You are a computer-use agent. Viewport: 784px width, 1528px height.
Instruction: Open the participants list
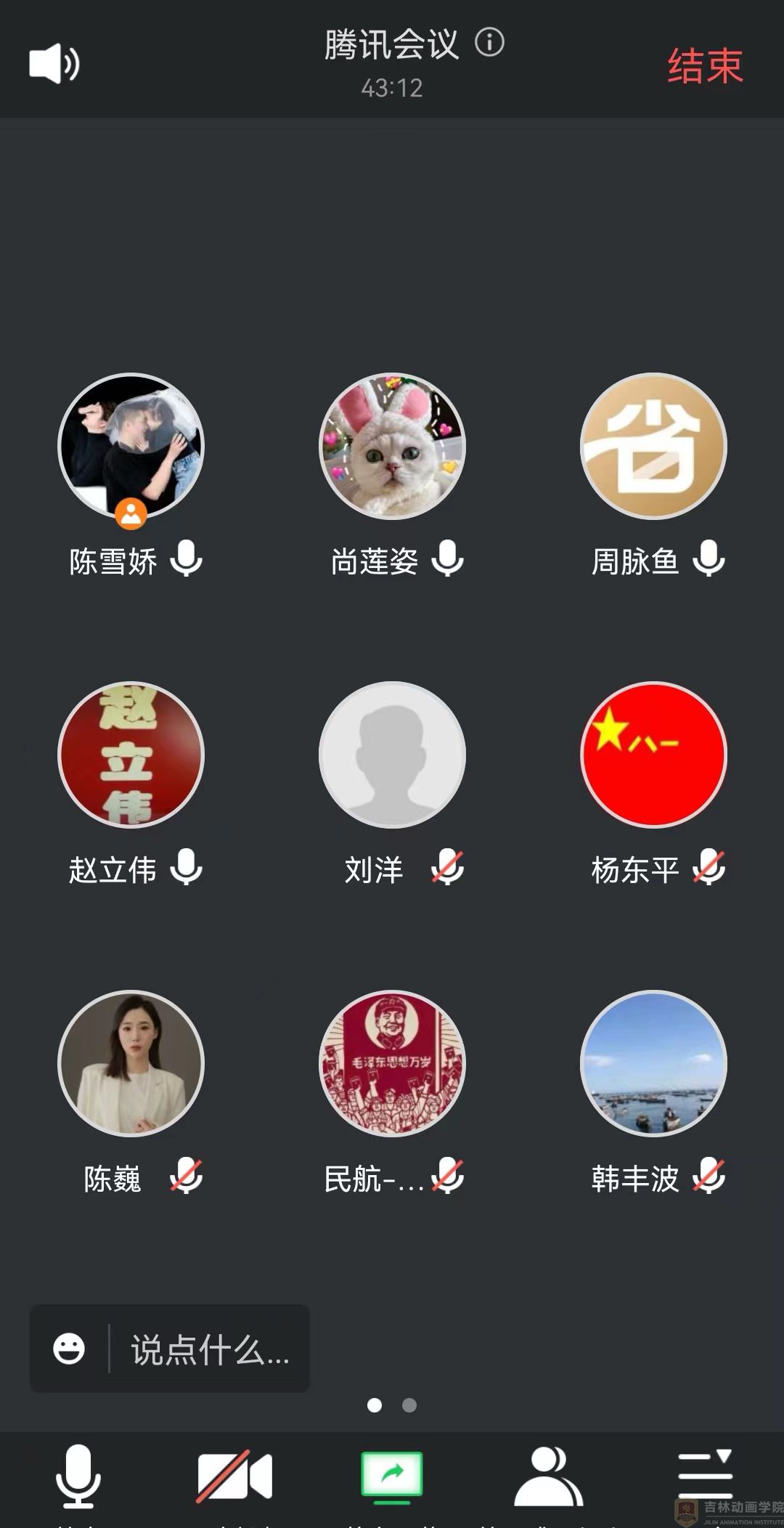coord(549,1476)
